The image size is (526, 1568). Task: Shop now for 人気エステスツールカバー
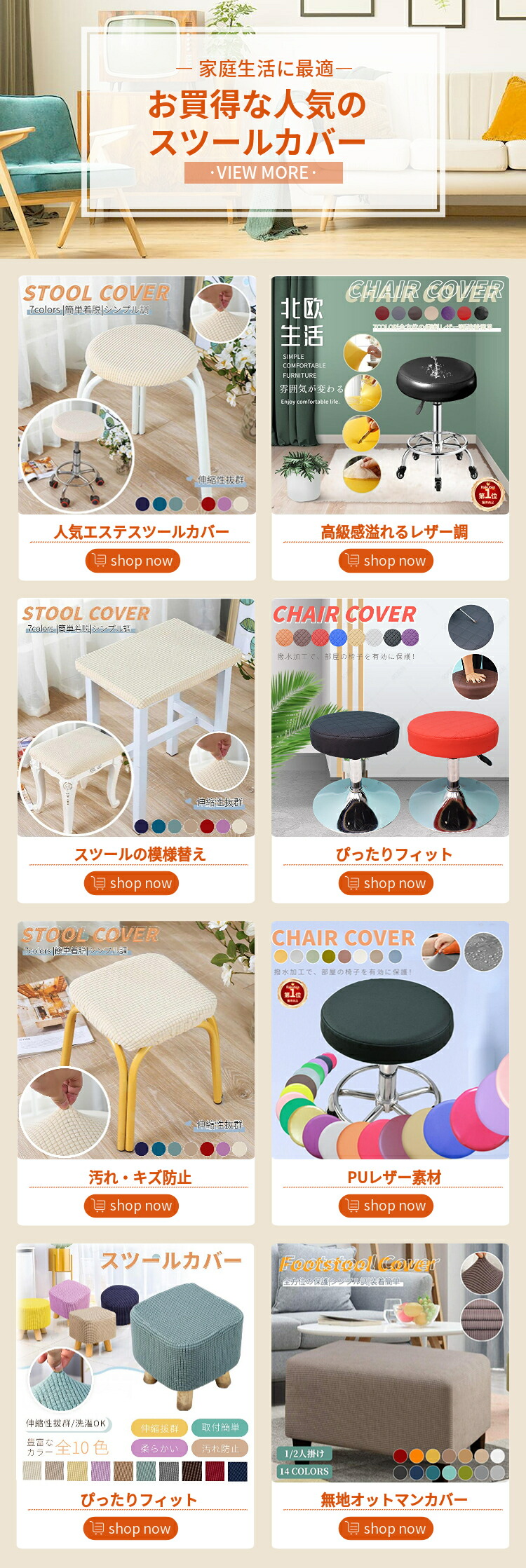point(133,561)
